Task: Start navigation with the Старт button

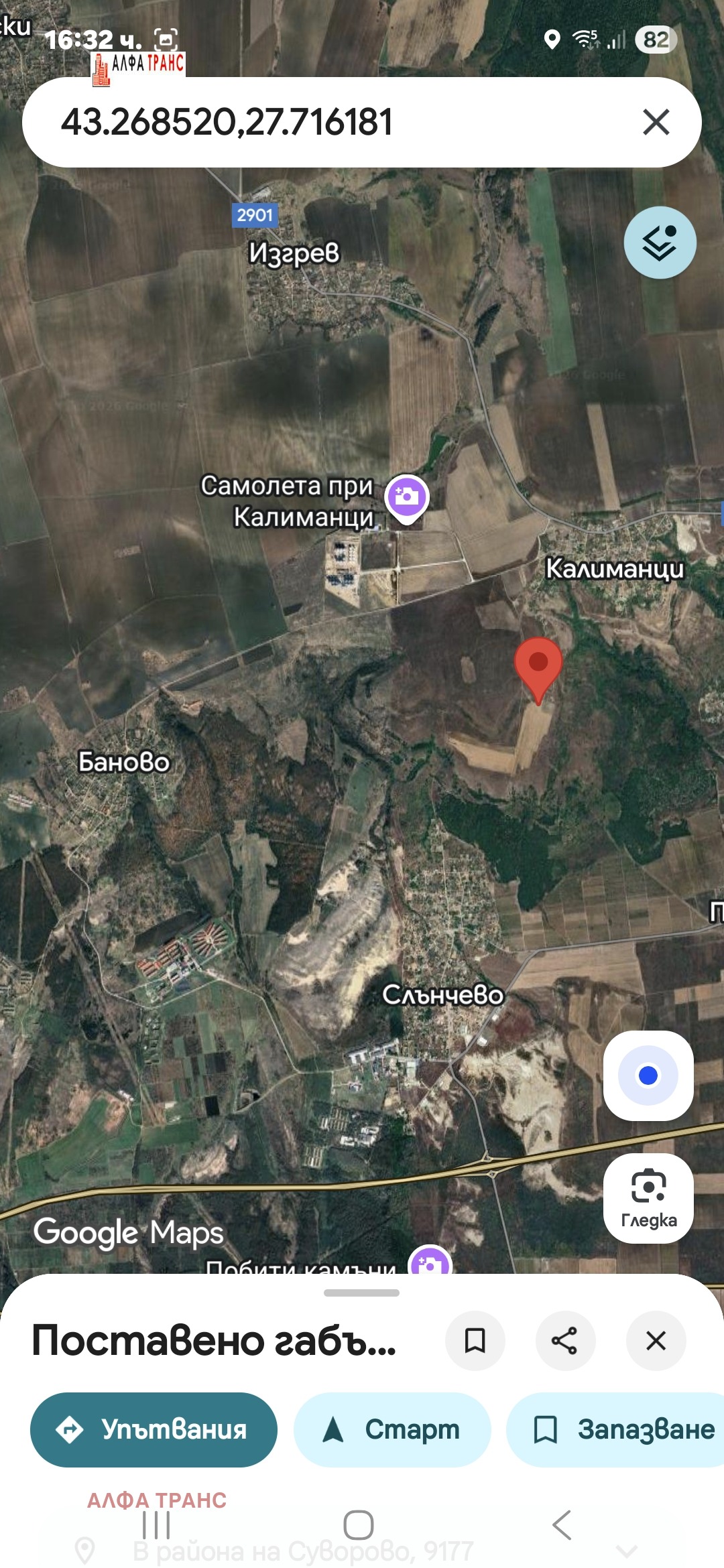Action: tap(392, 1429)
